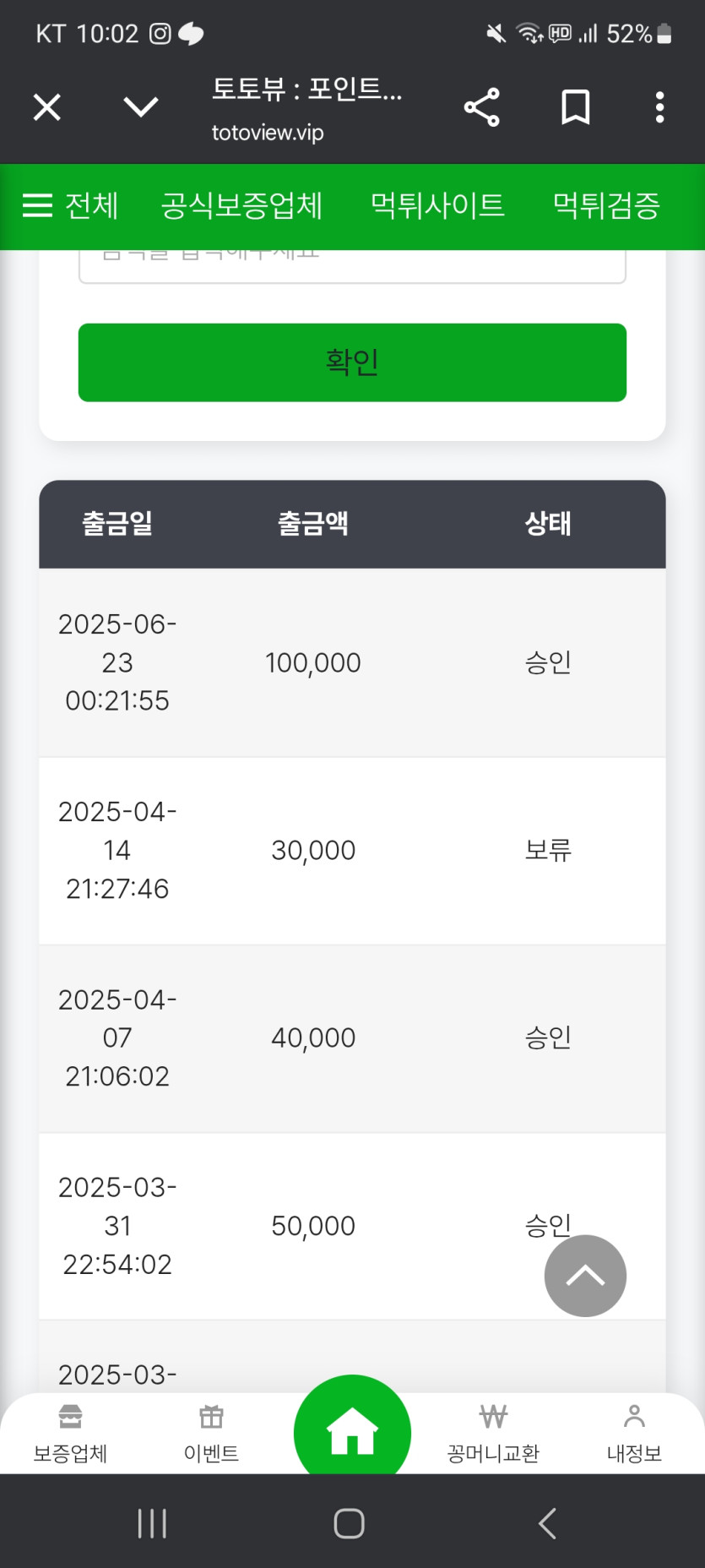
Task: Open 보증업체 in bottom navigation
Action: [70, 1435]
